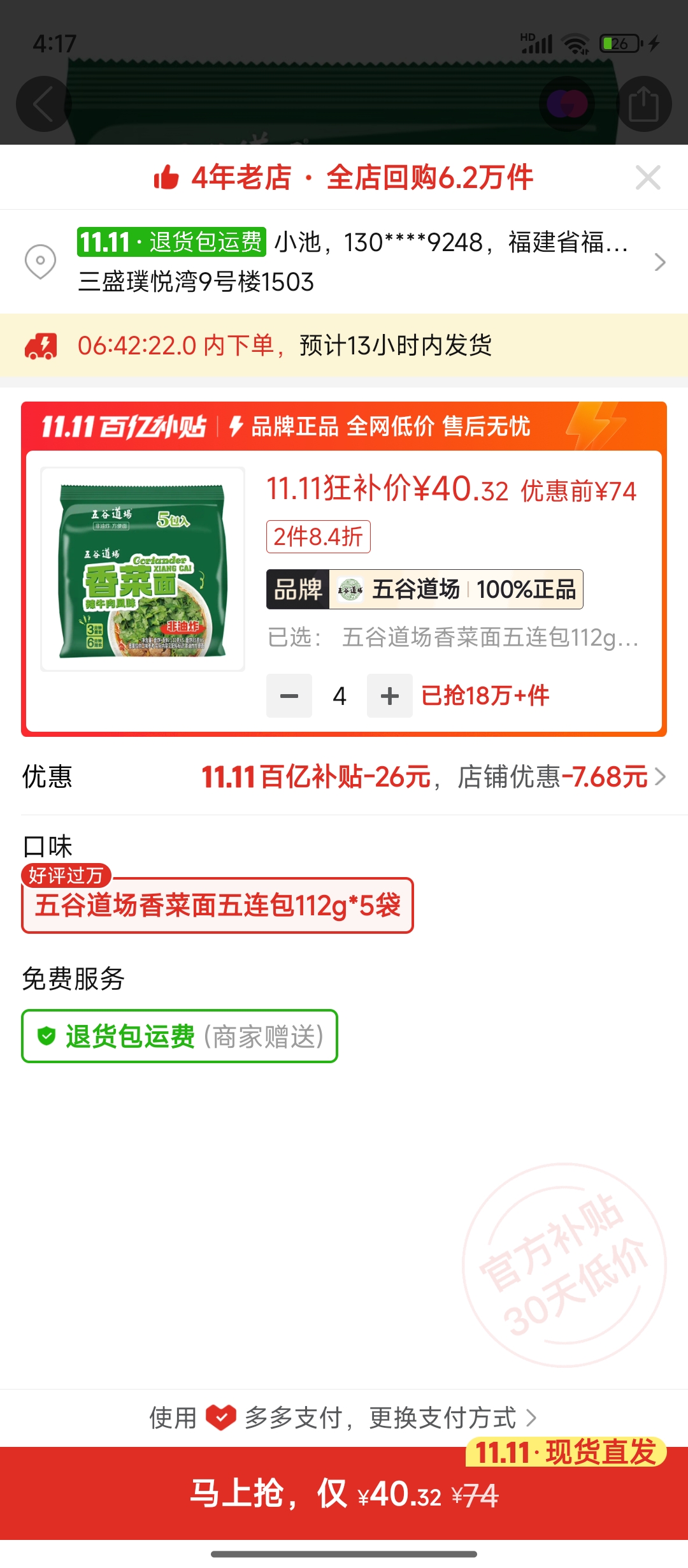Select the 五谷道场香菜面五连包112g*5袋 flavor option
This screenshot has height=1568, width=688.
(217, 906)
